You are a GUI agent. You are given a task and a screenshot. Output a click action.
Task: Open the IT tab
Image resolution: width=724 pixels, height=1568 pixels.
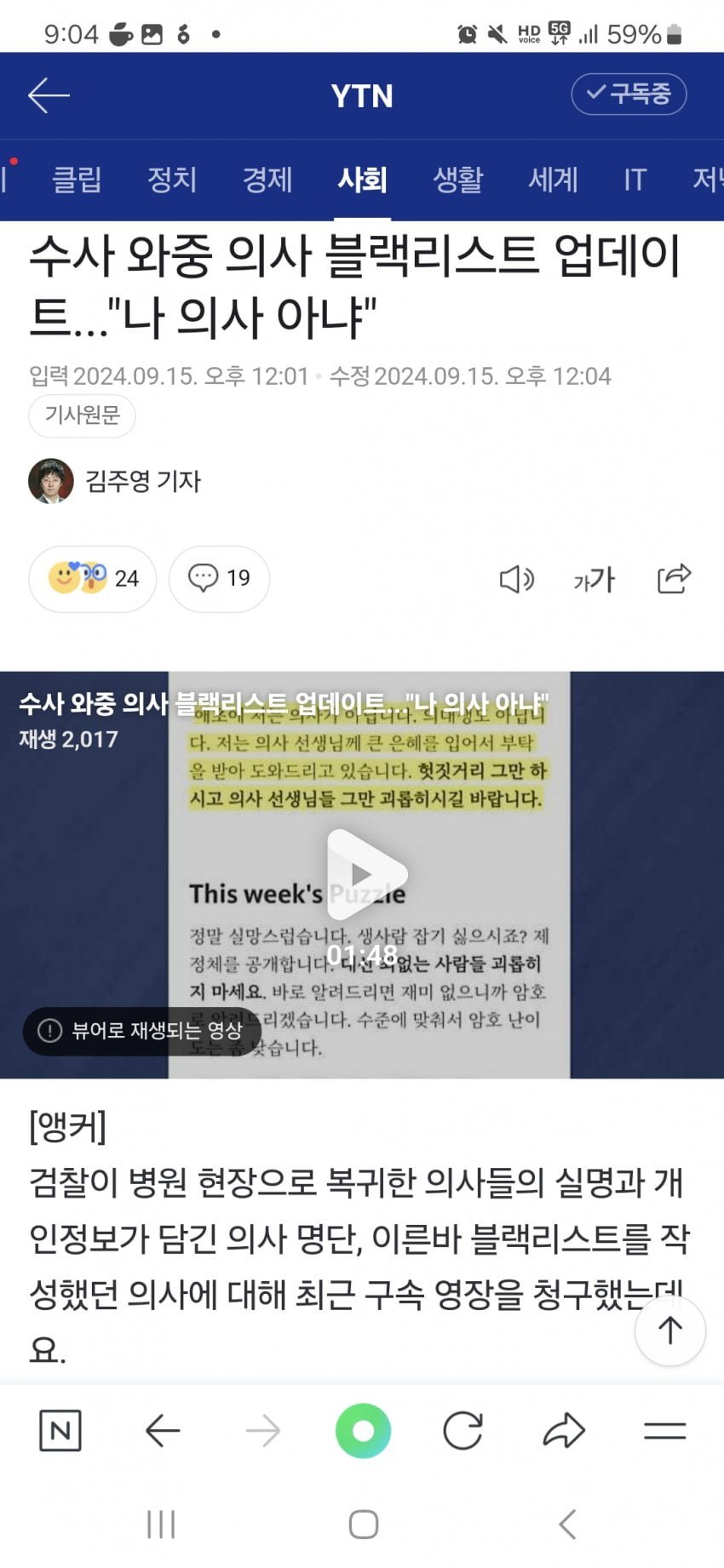pos(635,180)
